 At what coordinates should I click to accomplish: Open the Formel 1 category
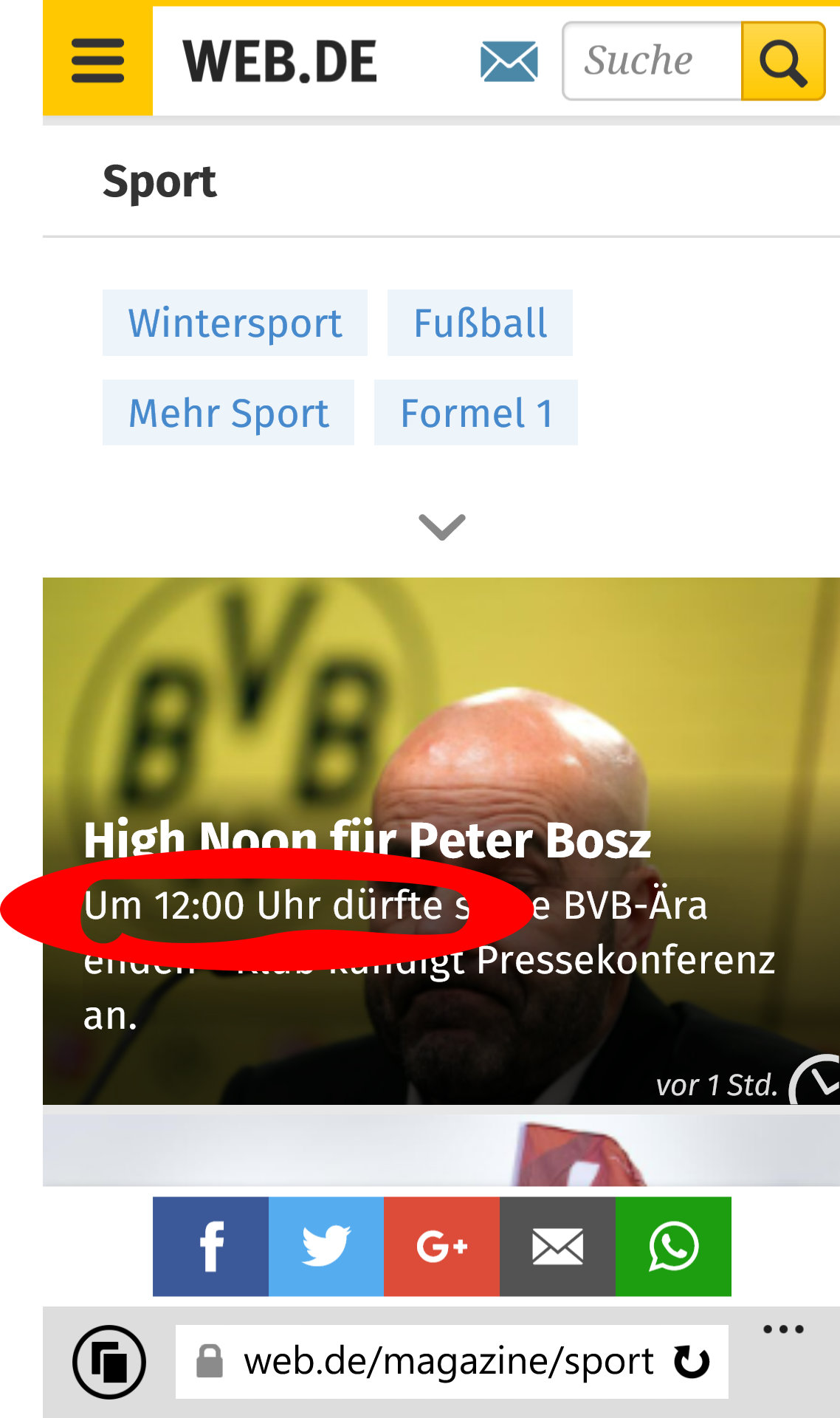point(476,412)
